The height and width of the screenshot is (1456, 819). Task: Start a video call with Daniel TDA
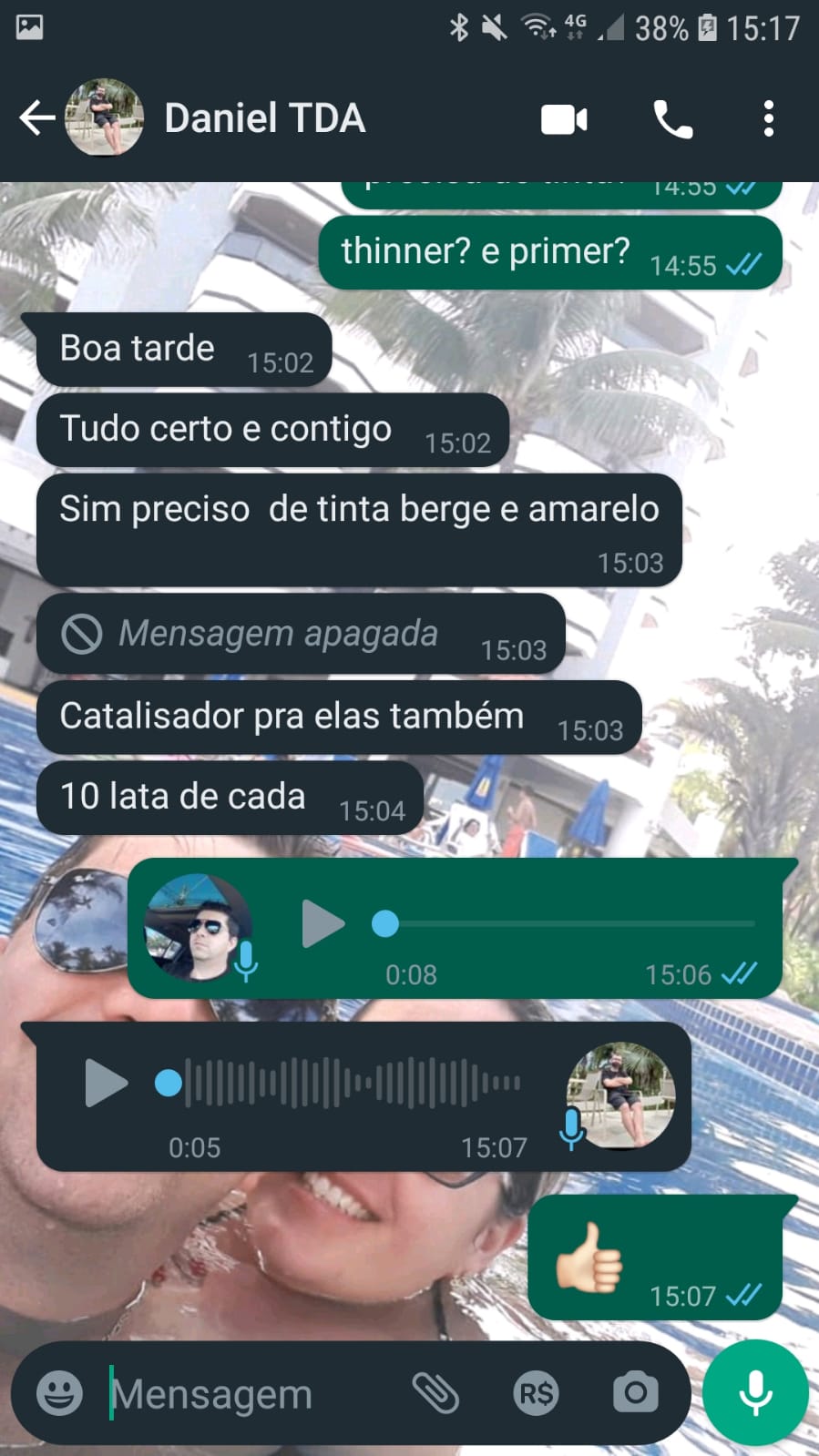point(564,119)
